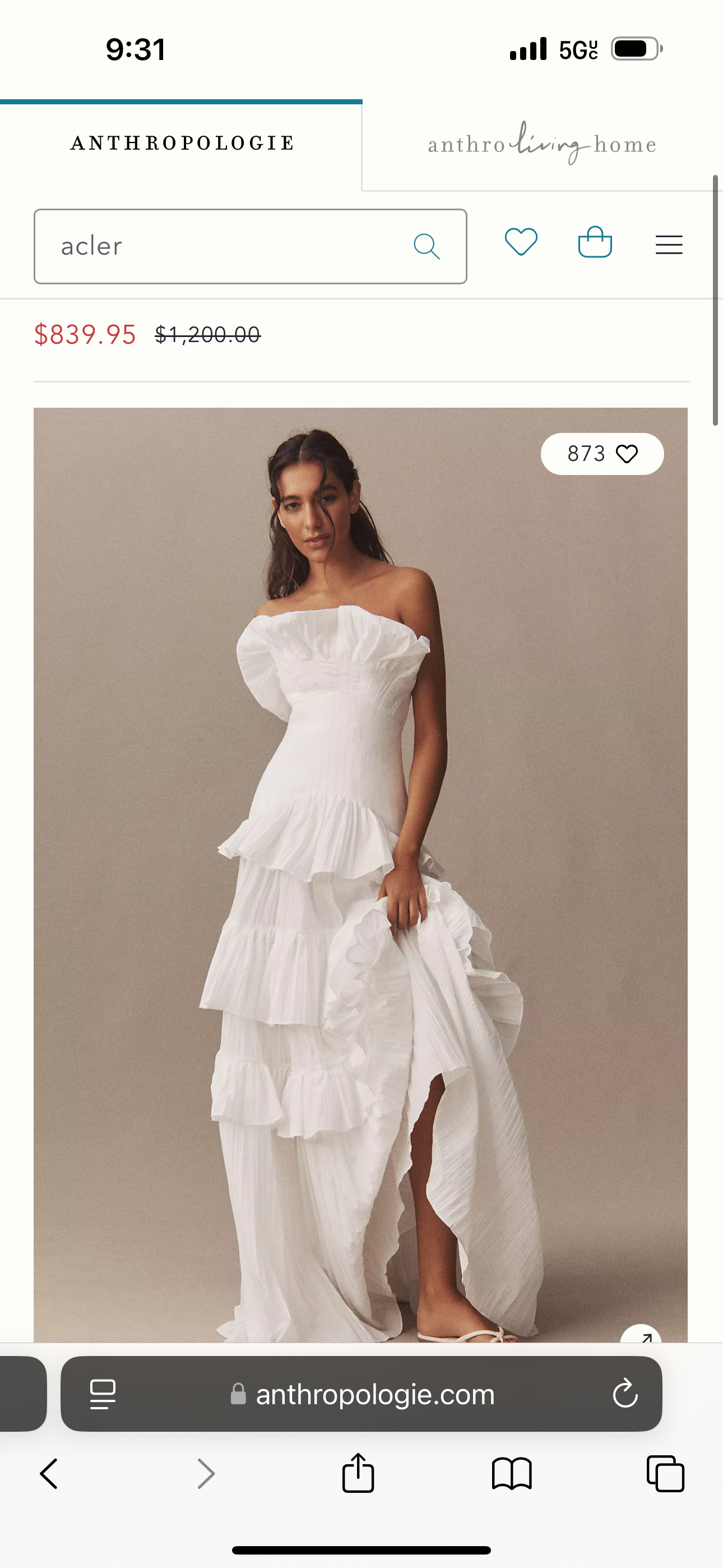Open Safari bookmarks
This screenshot has width=723, height=1568.
[x=512, y=1474]
